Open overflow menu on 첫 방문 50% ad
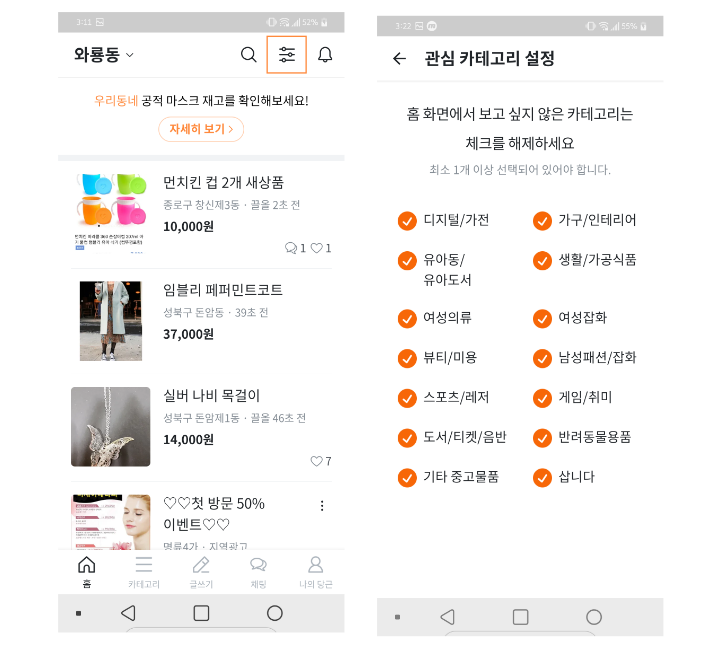The width and height of the screenshot is (719, 647). [x=322, y=505]
